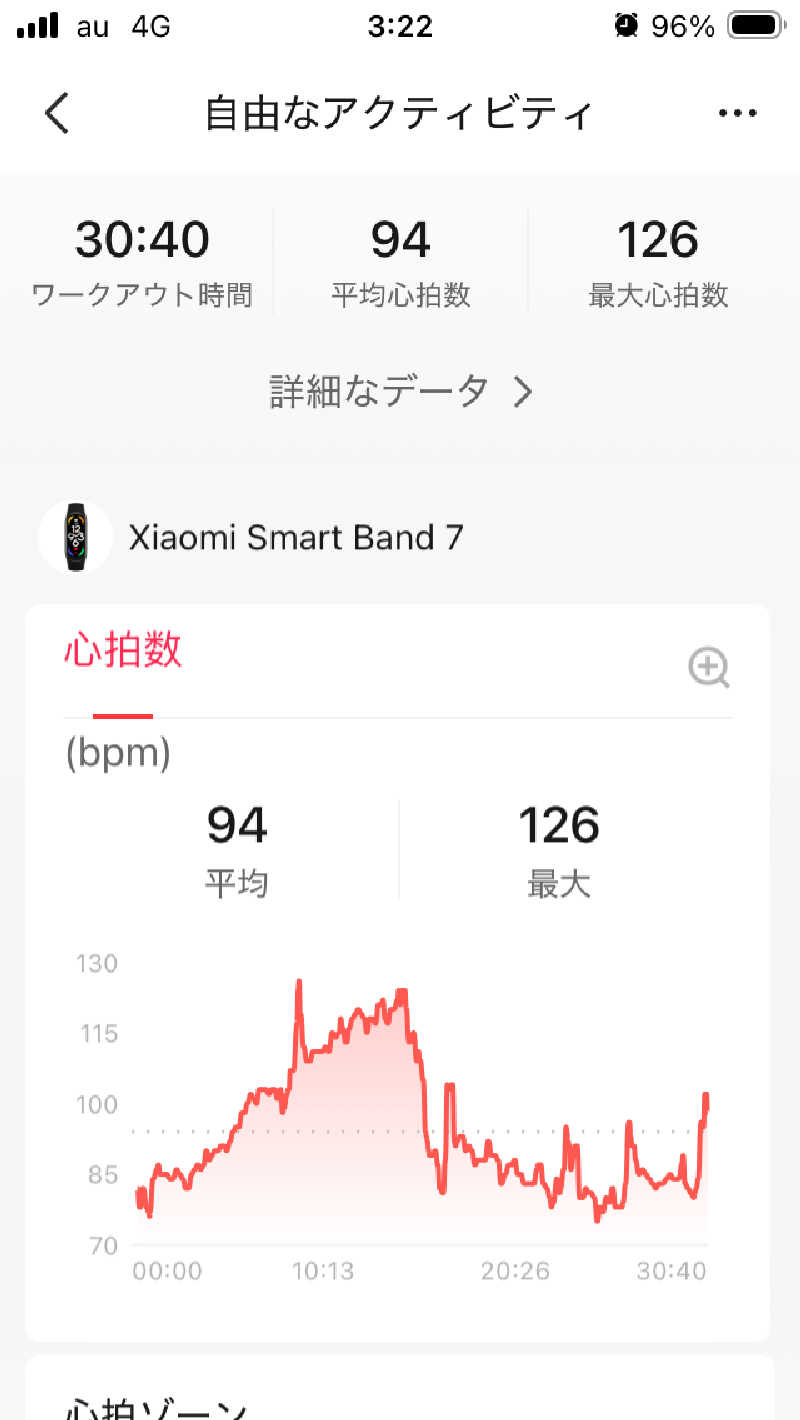
Task: Select the 心拍数 heart rate tab
Action: point(123,651)
